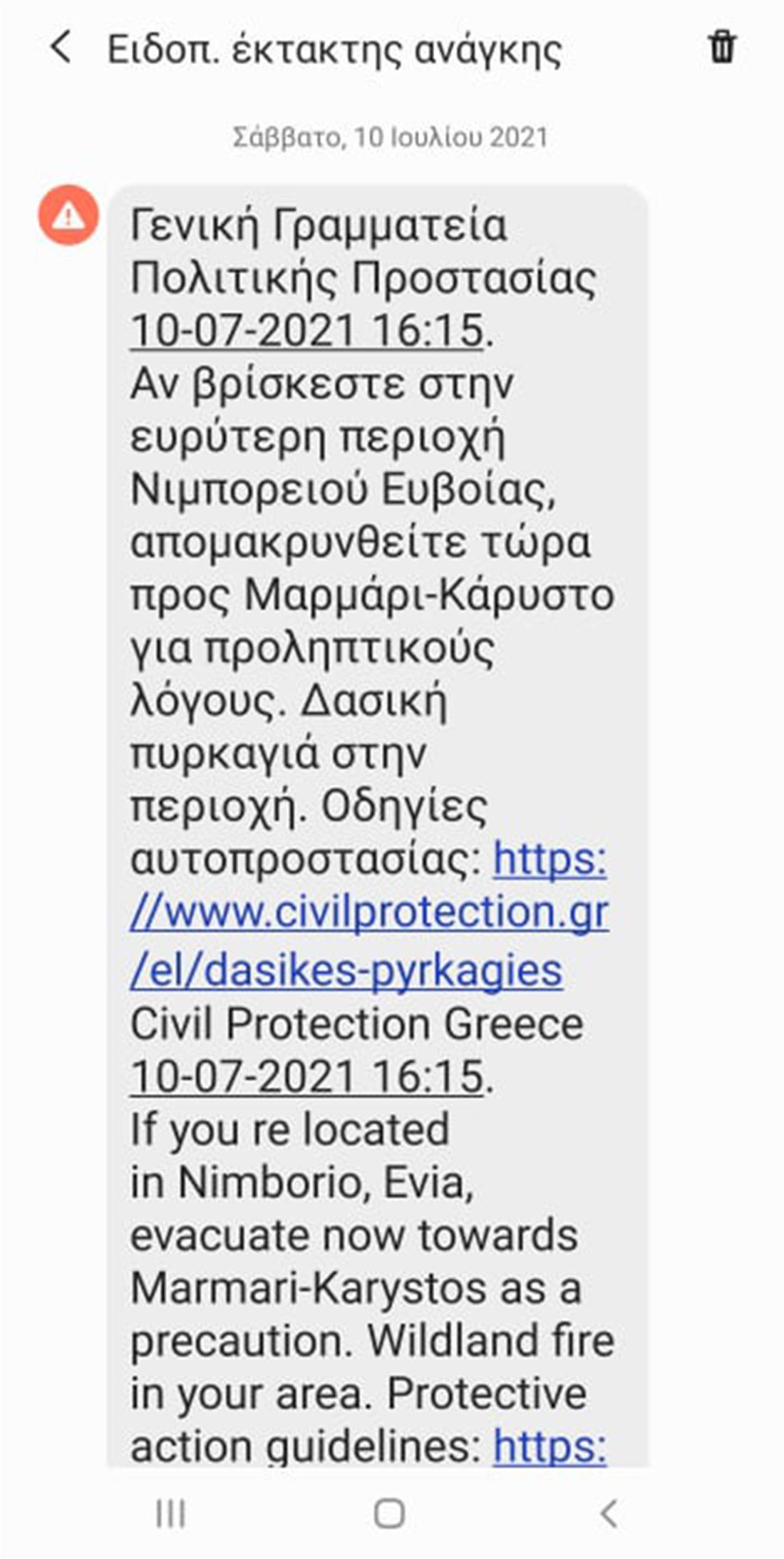
Task: Open the civilprotection.gr dasikes-pyrkagies link
Action: pyautogui.click(x=369, y=914)
